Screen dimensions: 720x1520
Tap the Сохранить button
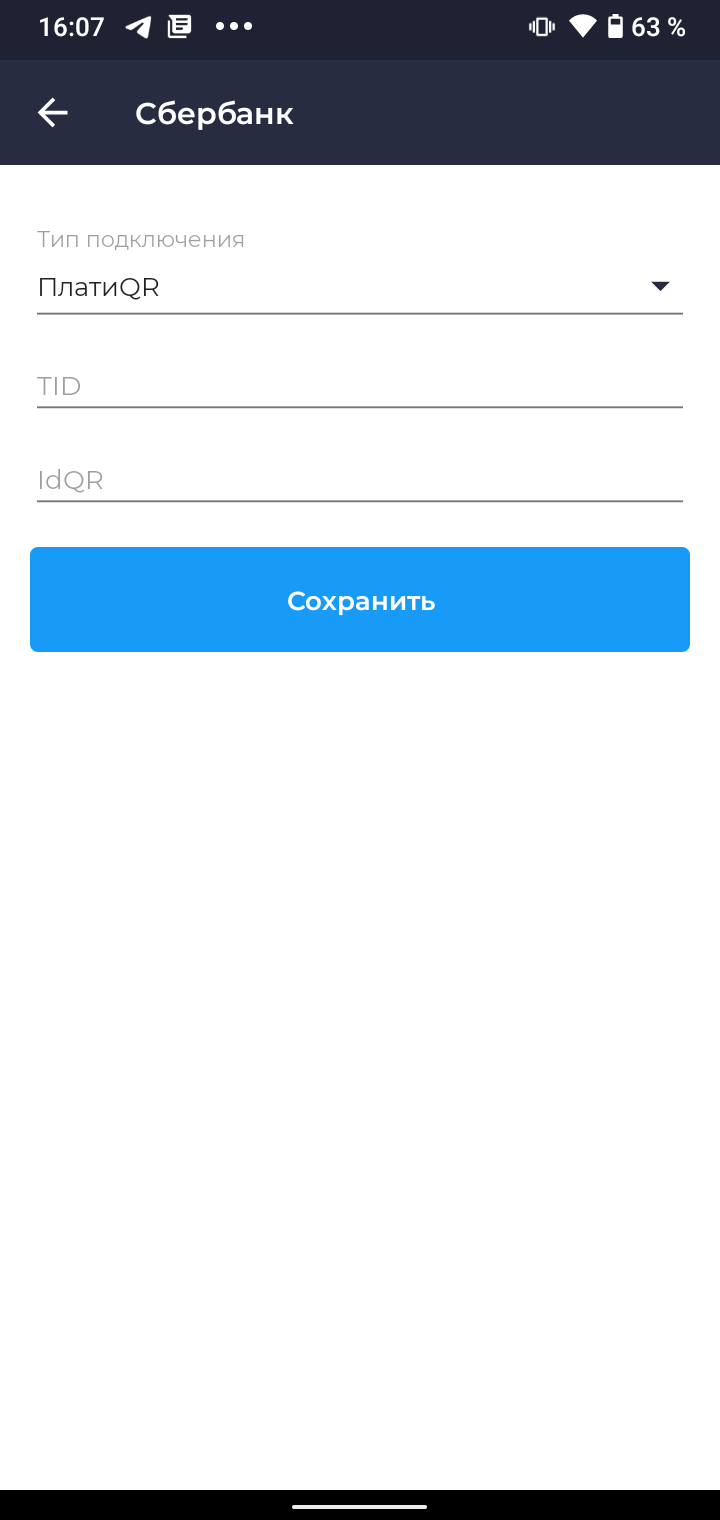click(x=360, y=600)
